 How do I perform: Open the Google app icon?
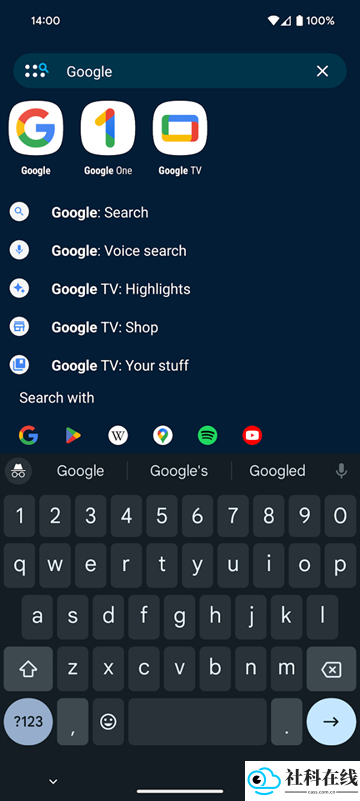tap(36, 128)
